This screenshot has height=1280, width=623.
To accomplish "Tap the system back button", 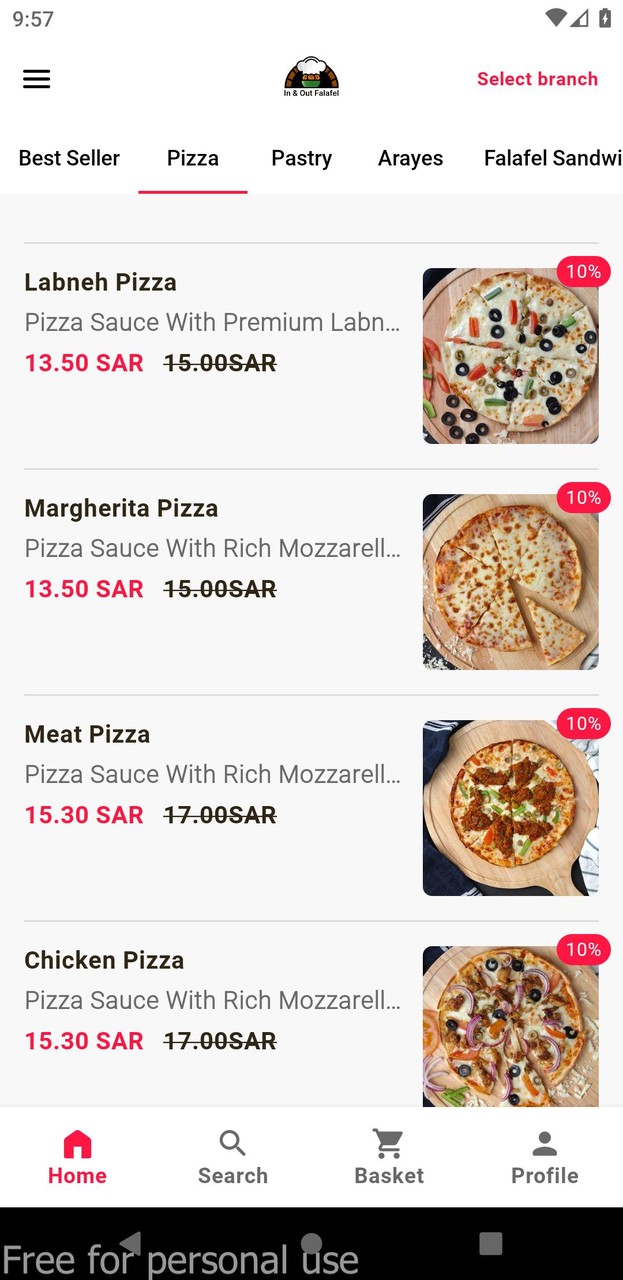I will (x=130, y=1243).
